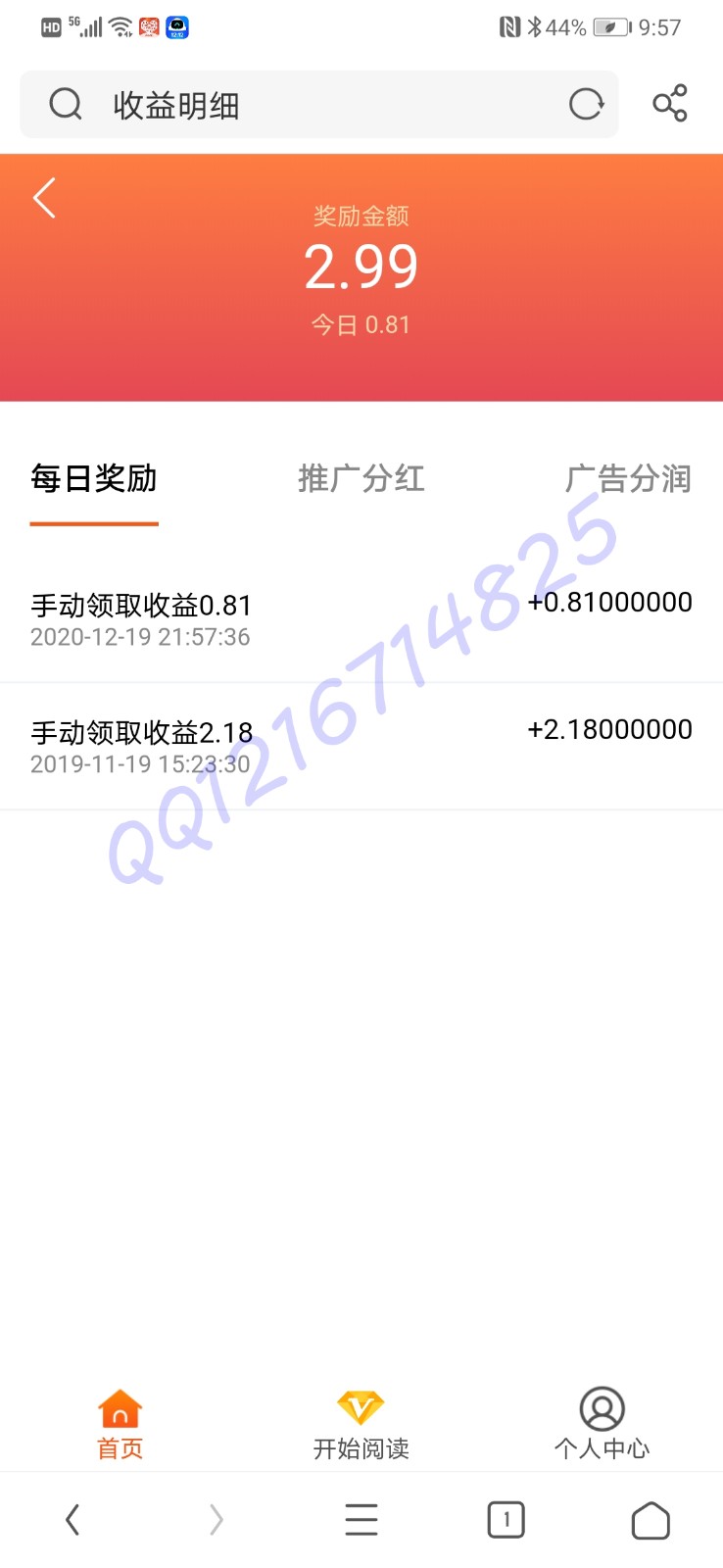The image size is (723, 1568).
Task: Open 首页 in the bottom navigation
Action: click(x=120, y=1424)
